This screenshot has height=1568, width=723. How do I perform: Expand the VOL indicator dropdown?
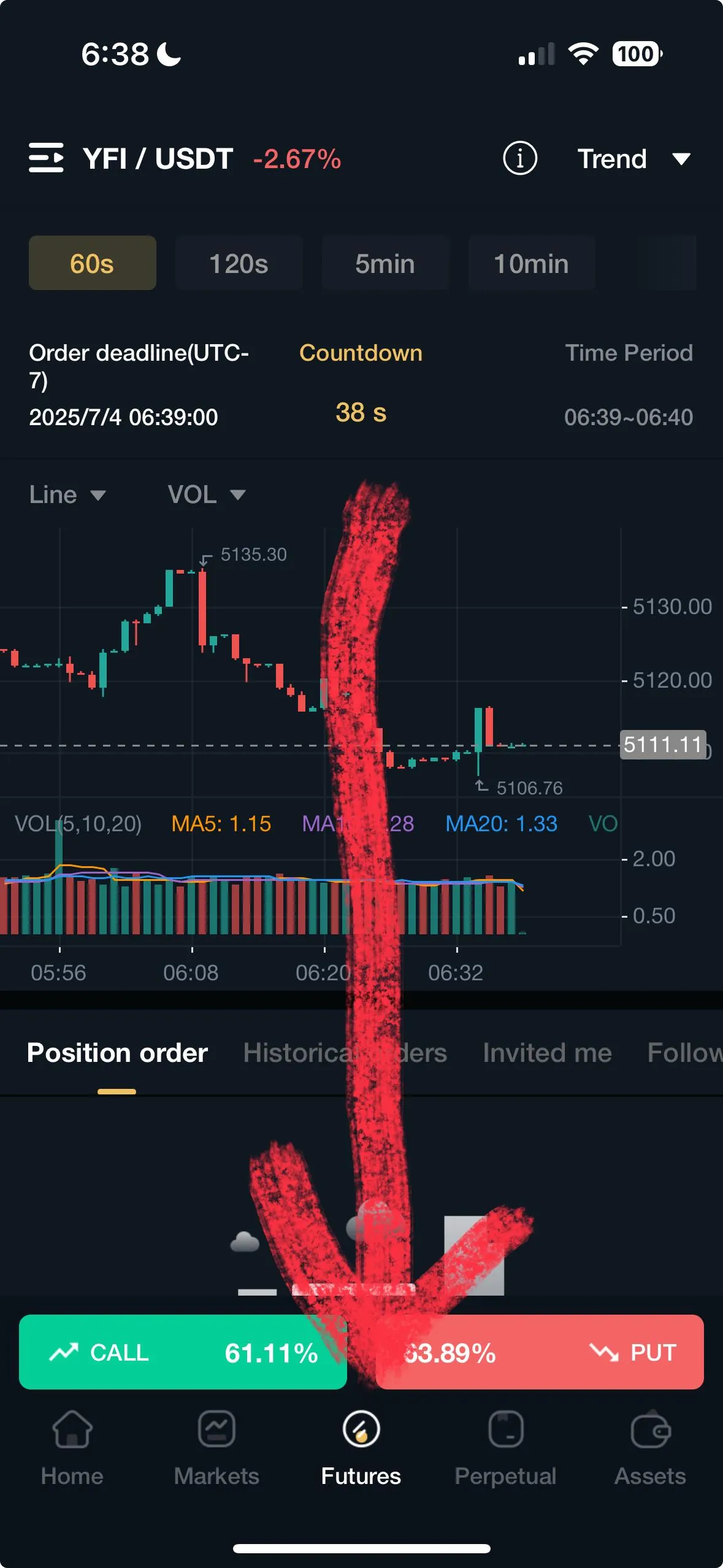206,494
